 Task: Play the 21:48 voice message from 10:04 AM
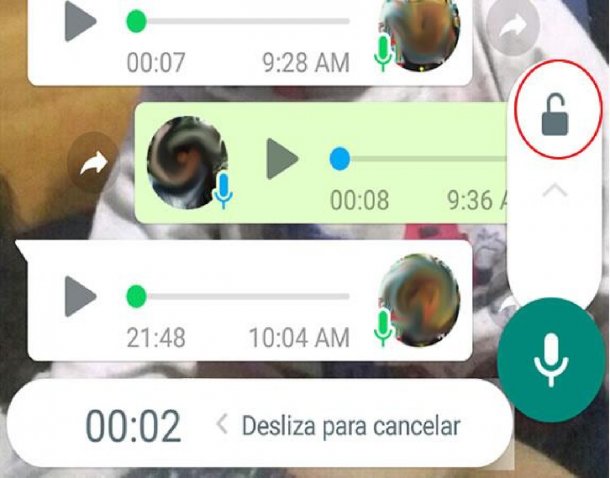coord(80,296)
